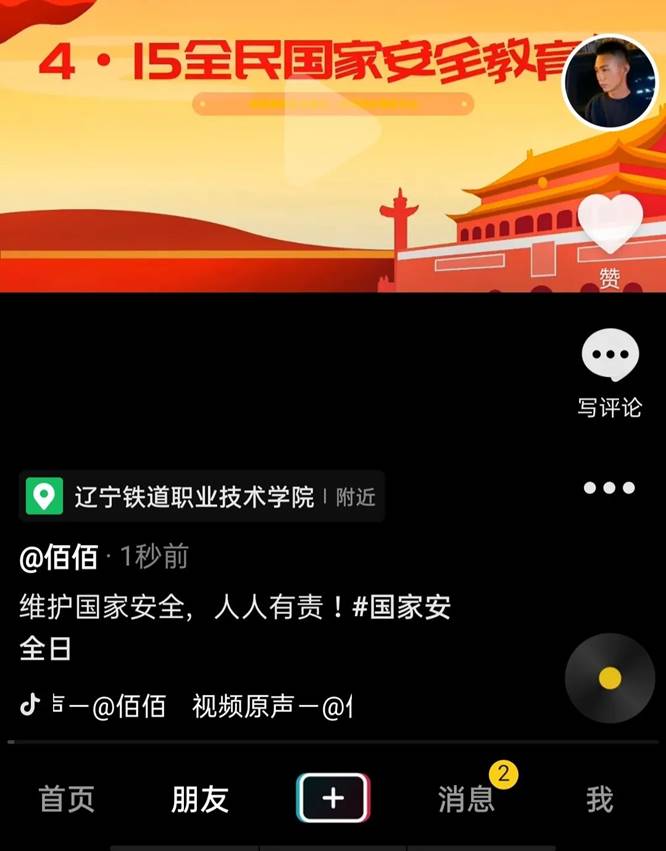Screen dimensions: 666x851
Task: Open the three-dot more options menu
Action: 610,488
